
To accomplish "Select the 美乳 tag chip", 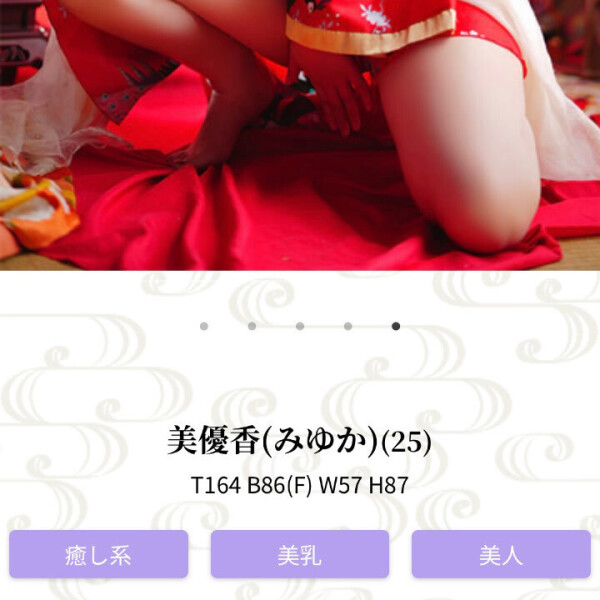I will point(299,555).
